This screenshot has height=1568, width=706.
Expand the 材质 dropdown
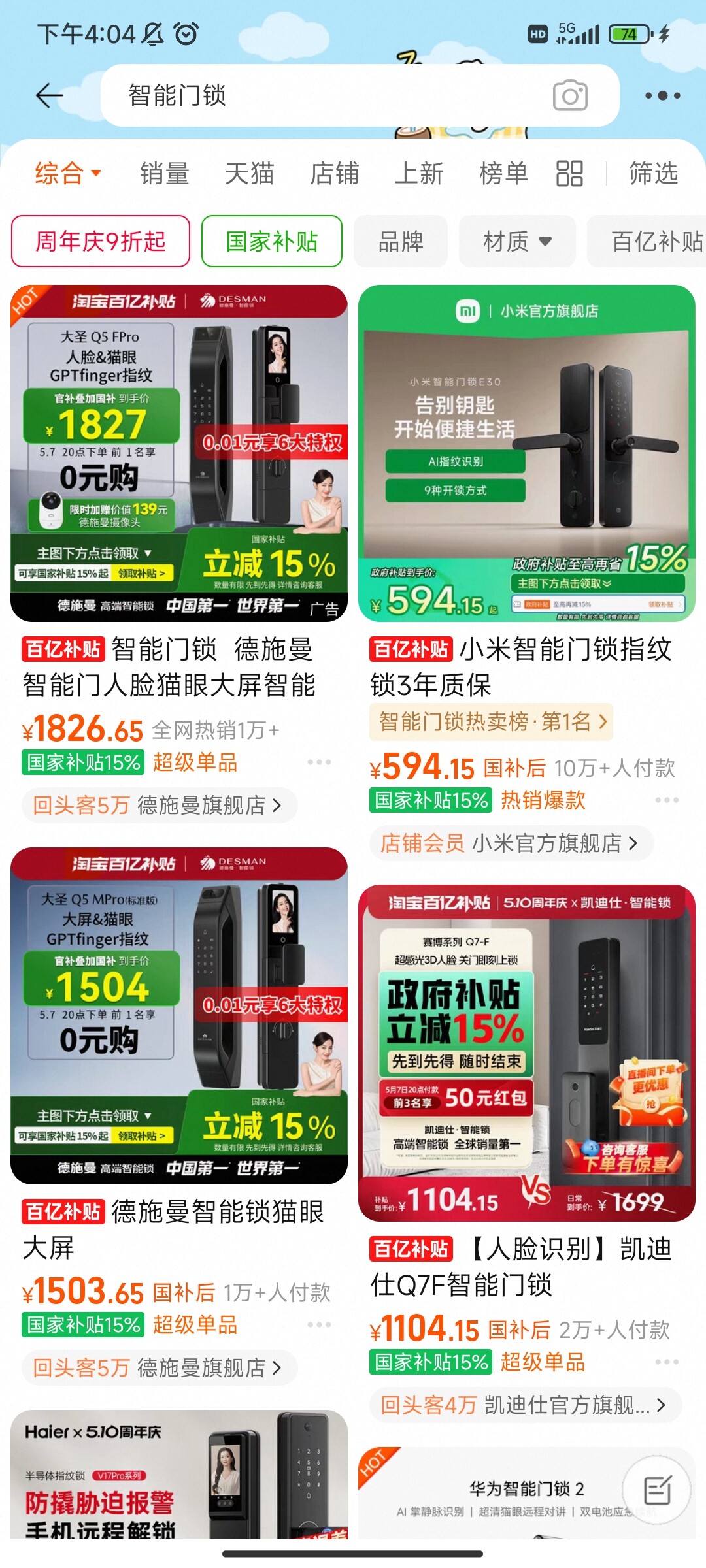click(517, 241)
